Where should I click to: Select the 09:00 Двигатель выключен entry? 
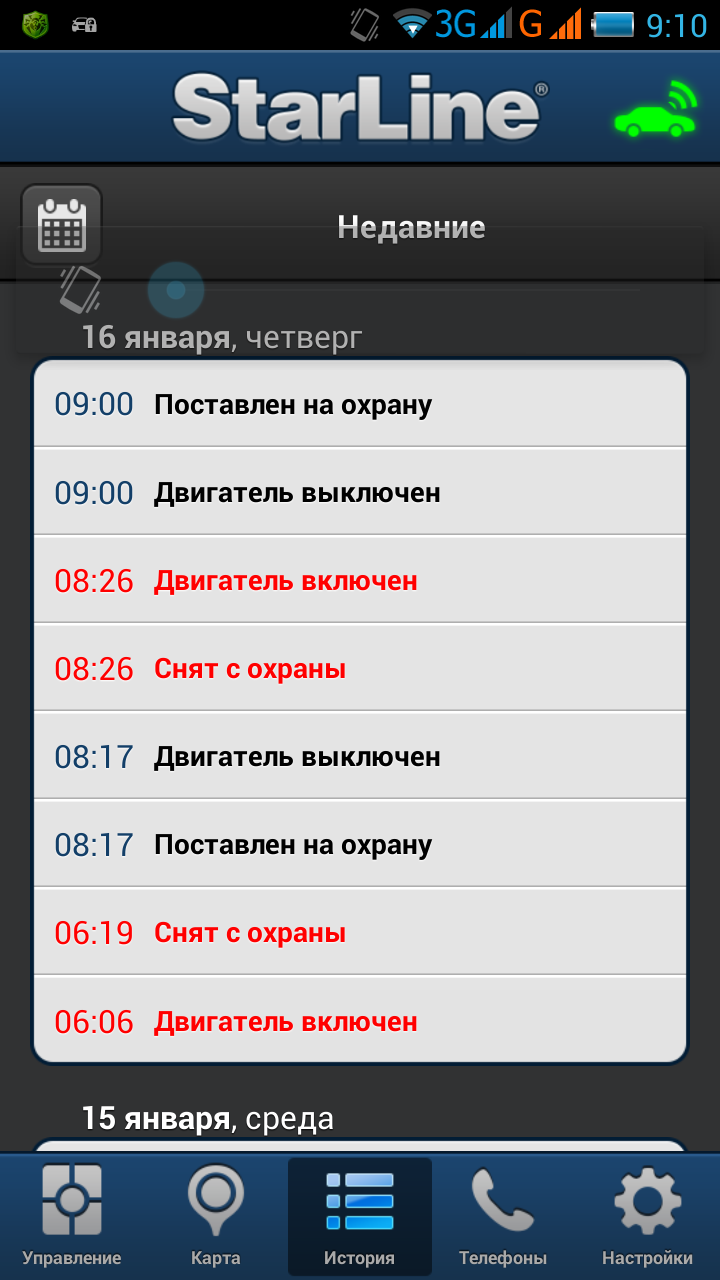click(x=360, y=493)
